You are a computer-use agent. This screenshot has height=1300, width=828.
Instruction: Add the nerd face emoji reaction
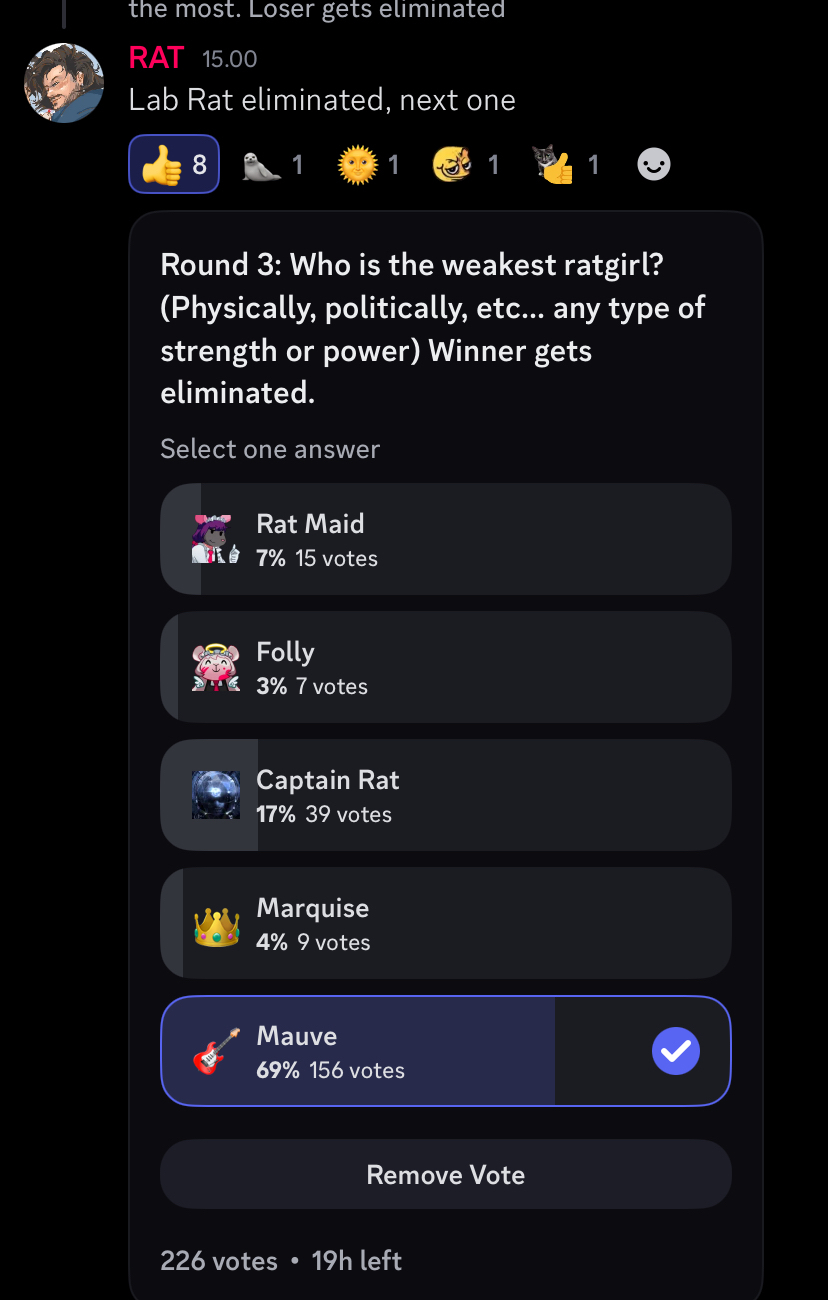466,165
